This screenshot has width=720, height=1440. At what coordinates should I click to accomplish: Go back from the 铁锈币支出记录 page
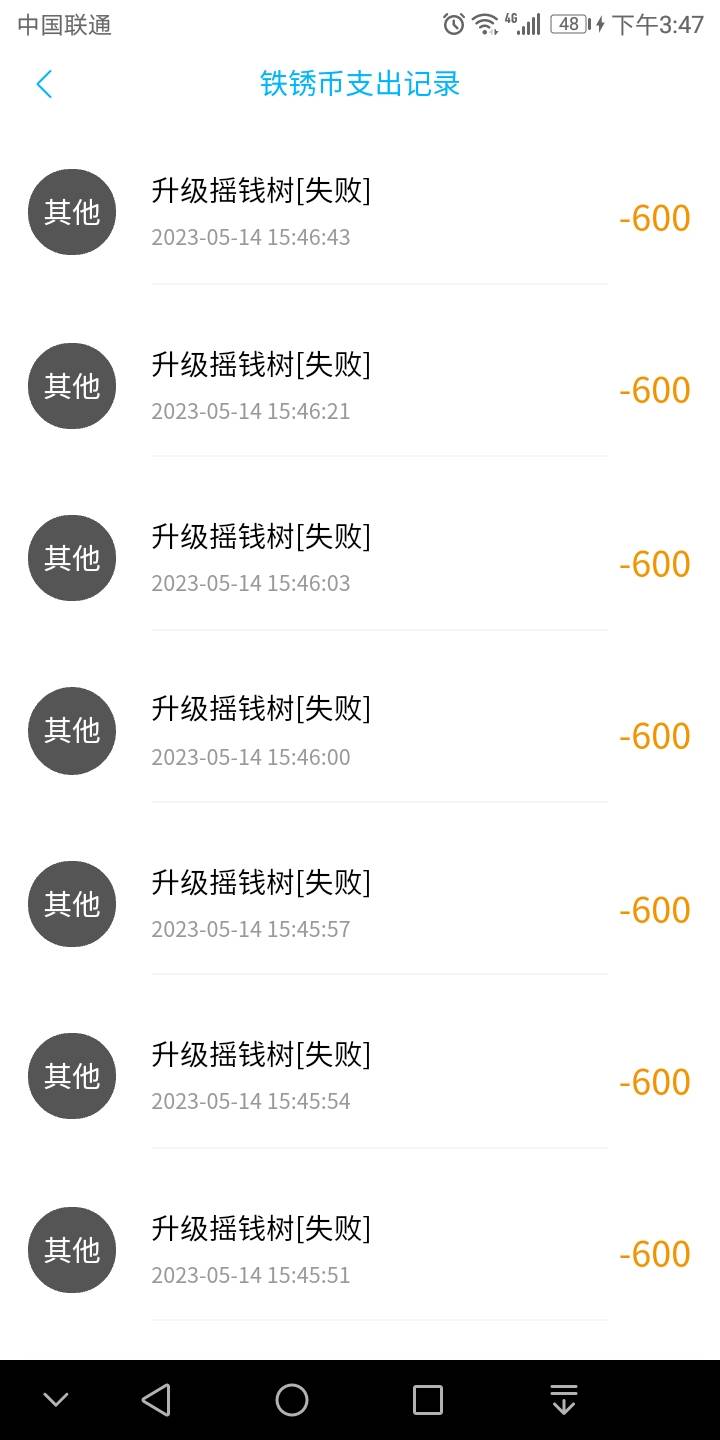click(x=44, y=84)
